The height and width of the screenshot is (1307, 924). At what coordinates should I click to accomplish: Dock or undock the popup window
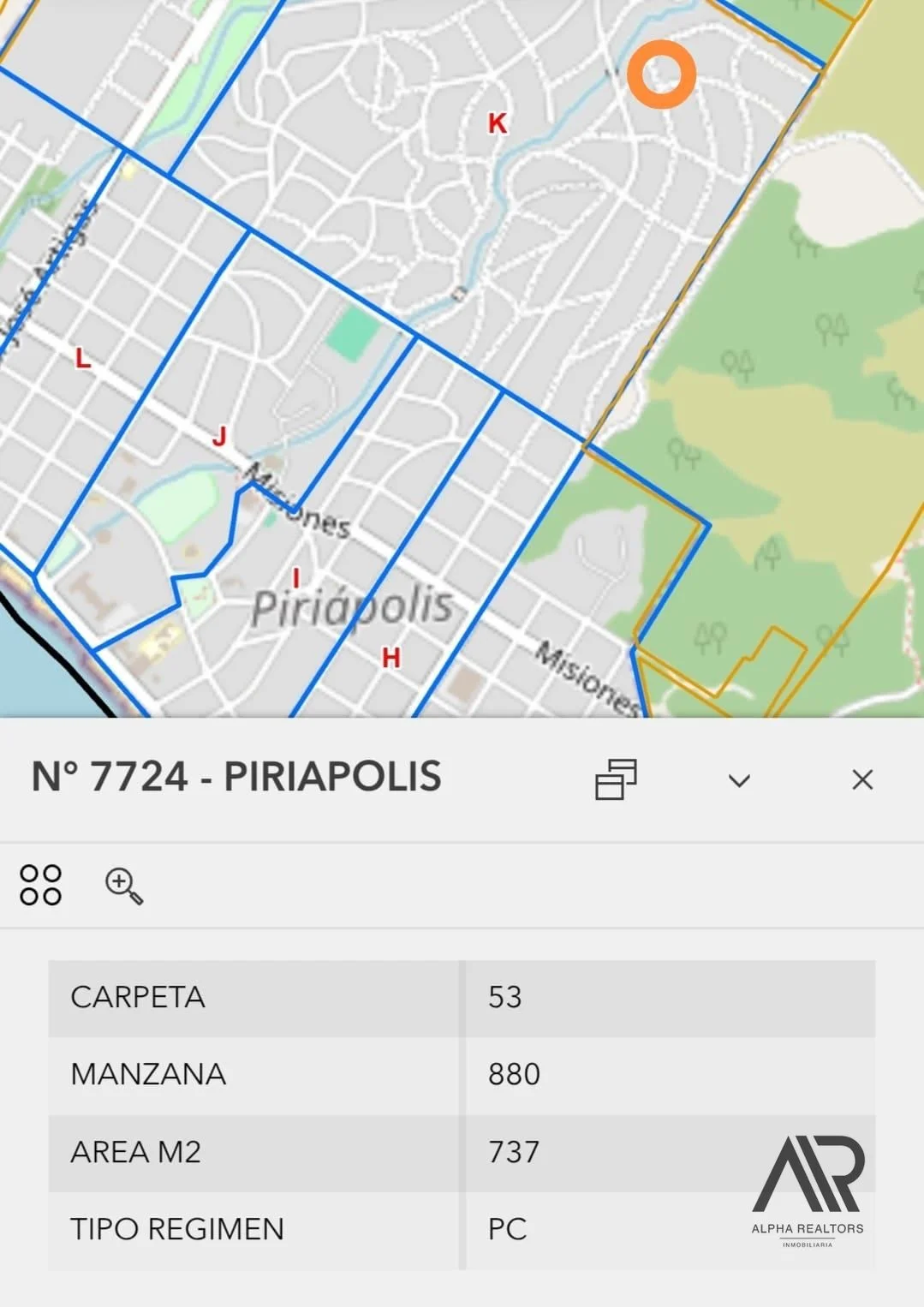[x=616, y=779]
